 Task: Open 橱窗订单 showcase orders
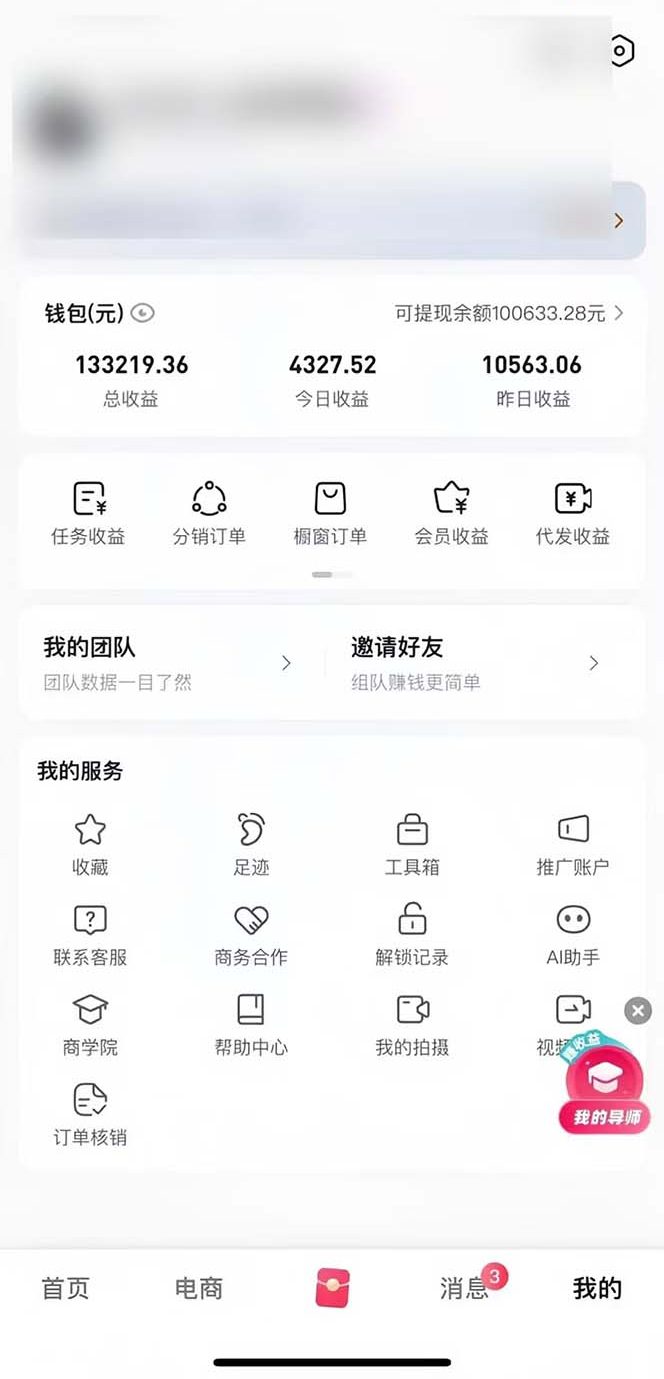coord(330,514)
